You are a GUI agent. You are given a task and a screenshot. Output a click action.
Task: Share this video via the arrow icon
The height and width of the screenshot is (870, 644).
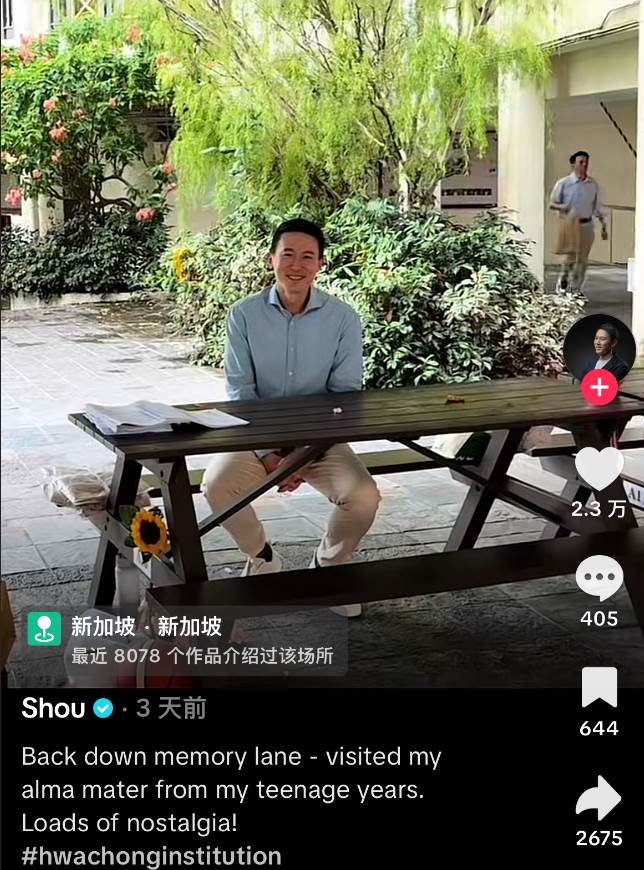599,797
